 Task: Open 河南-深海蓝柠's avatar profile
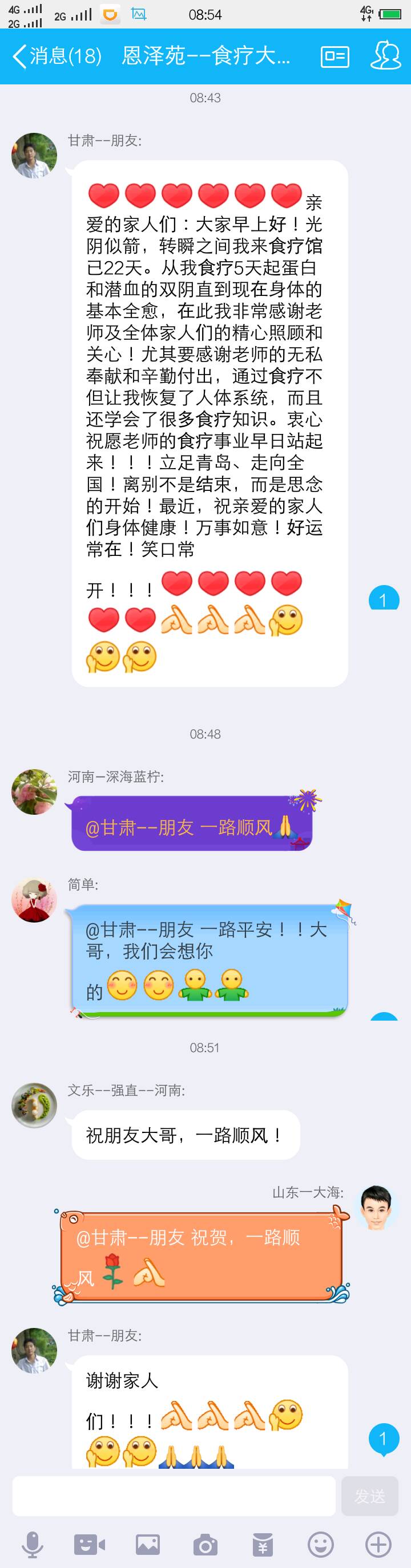(x=34, y=791)
